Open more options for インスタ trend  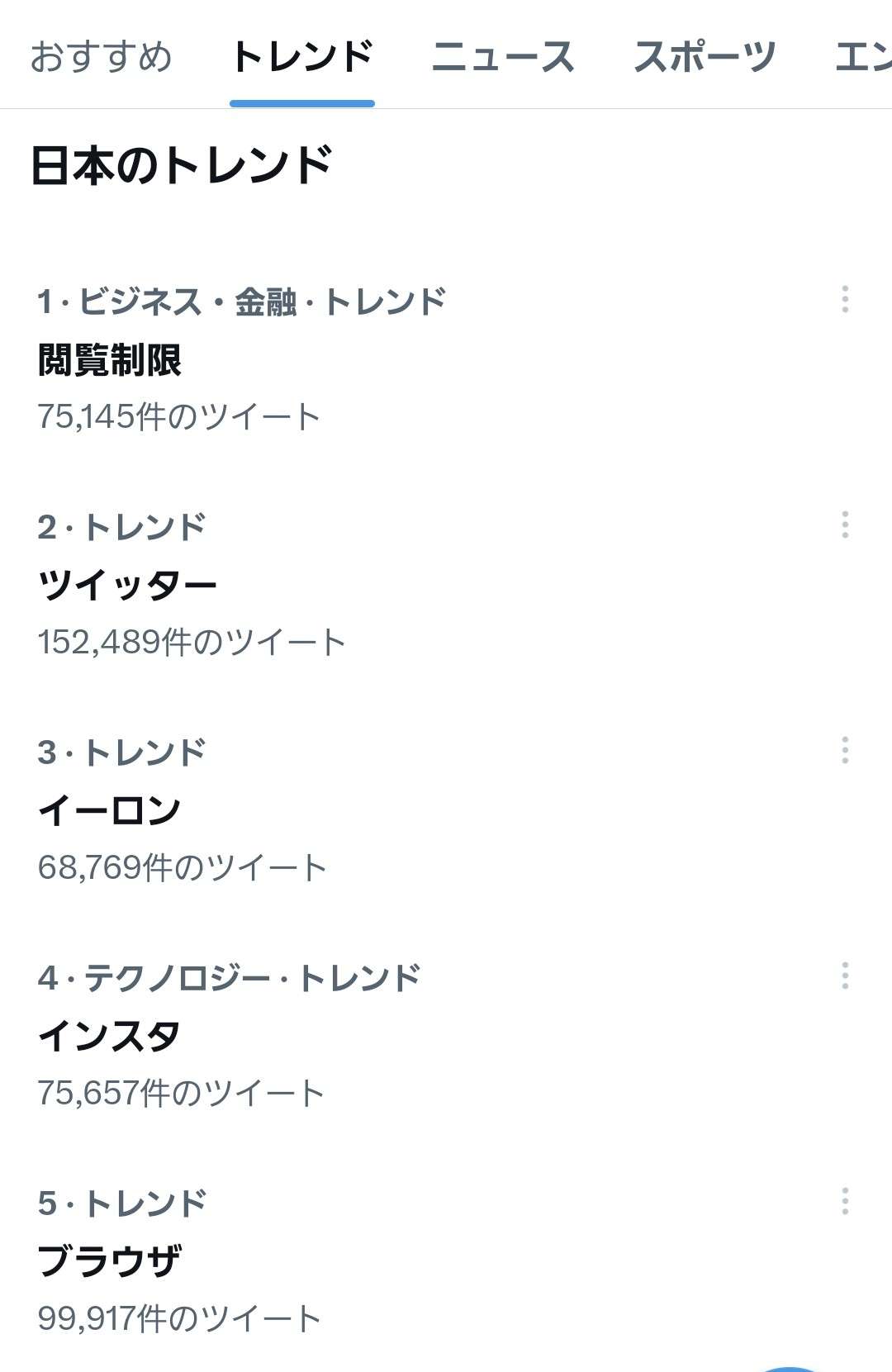click(844, 976)
